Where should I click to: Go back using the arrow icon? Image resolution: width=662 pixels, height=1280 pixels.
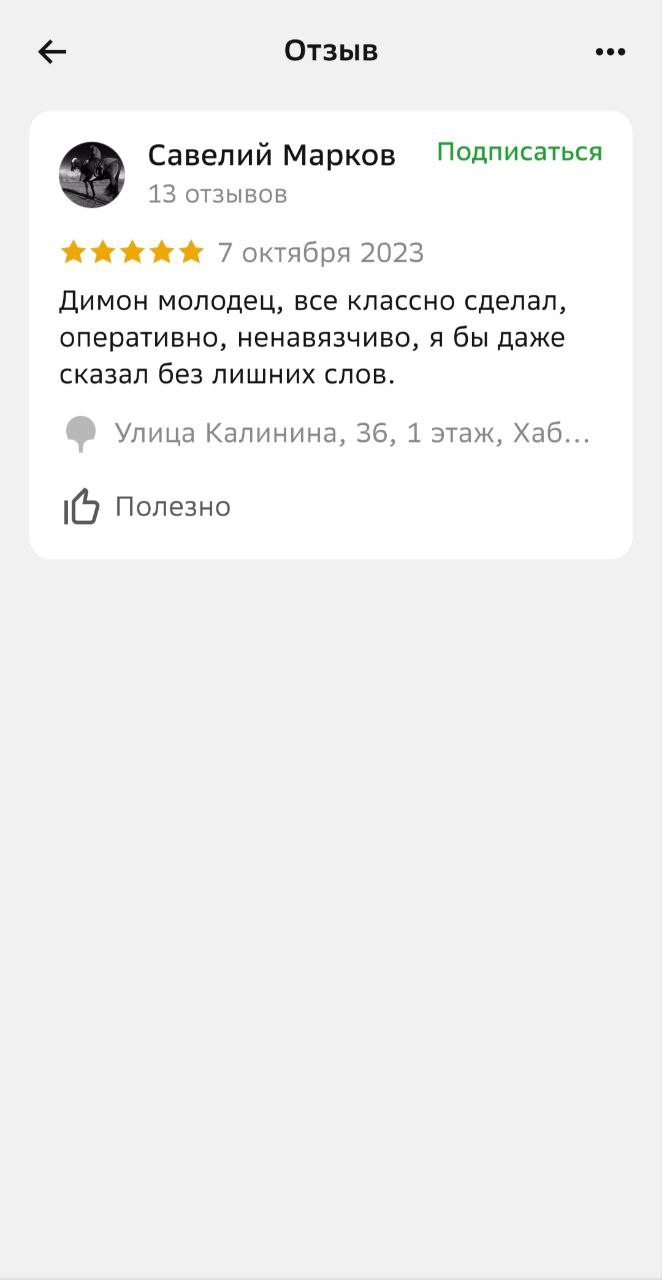pos(52,52)
